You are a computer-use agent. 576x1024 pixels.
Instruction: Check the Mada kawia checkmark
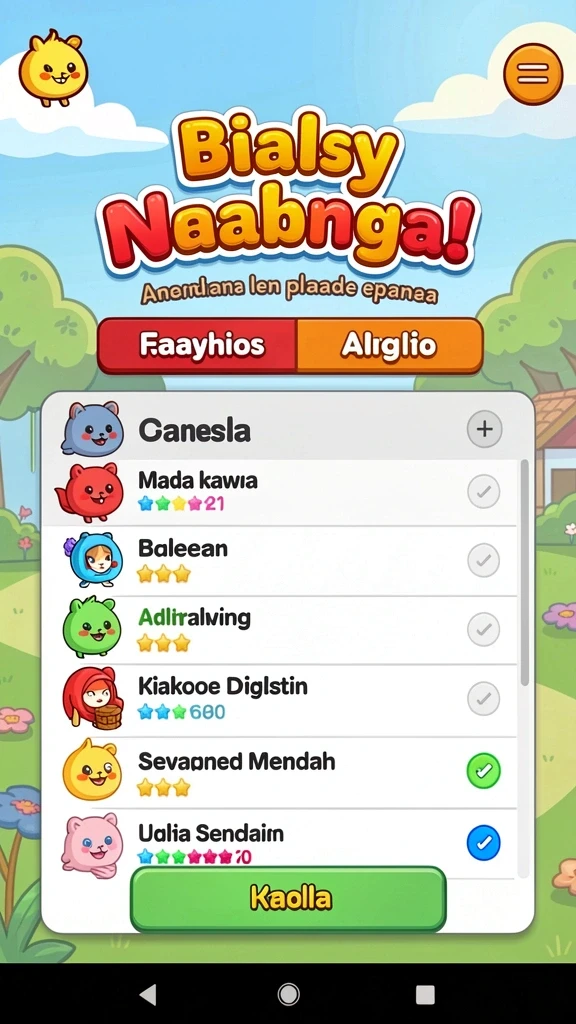[483, 492]
